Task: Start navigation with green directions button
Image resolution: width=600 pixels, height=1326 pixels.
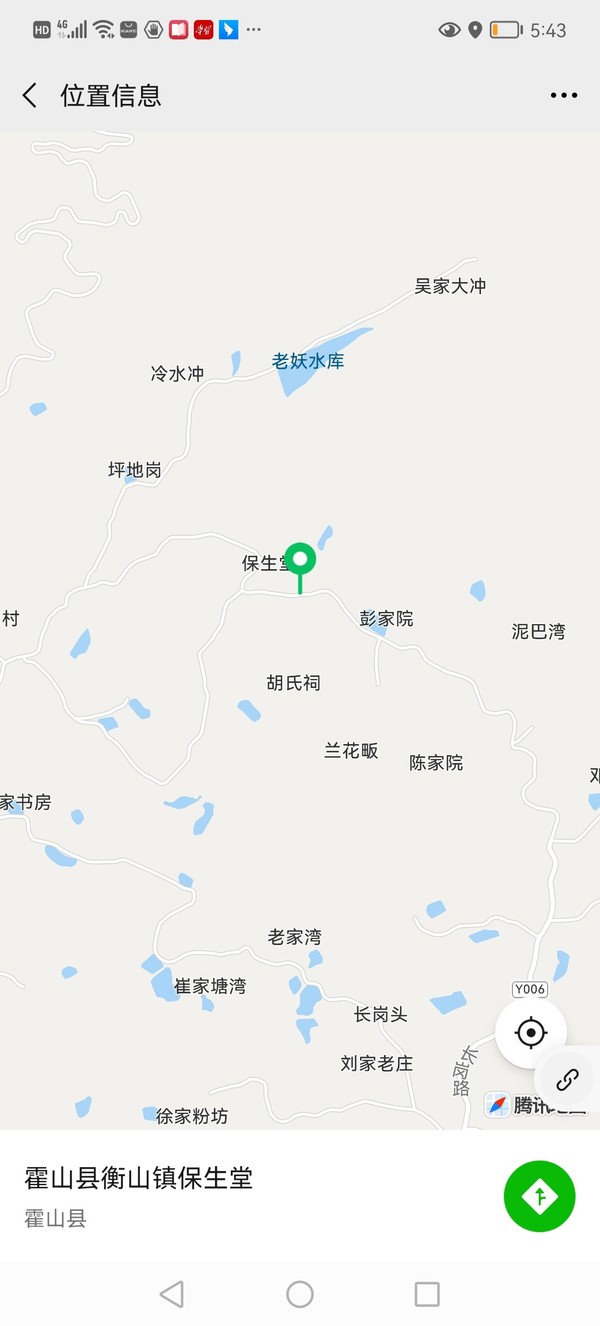Action: pyautogui.click(x=539, y=1195)
